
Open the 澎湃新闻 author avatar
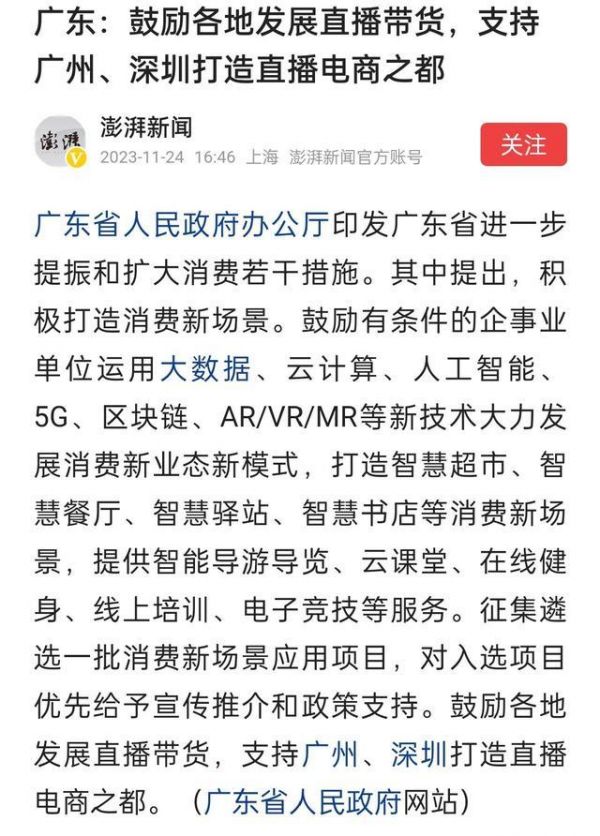[x=61, y=142]
